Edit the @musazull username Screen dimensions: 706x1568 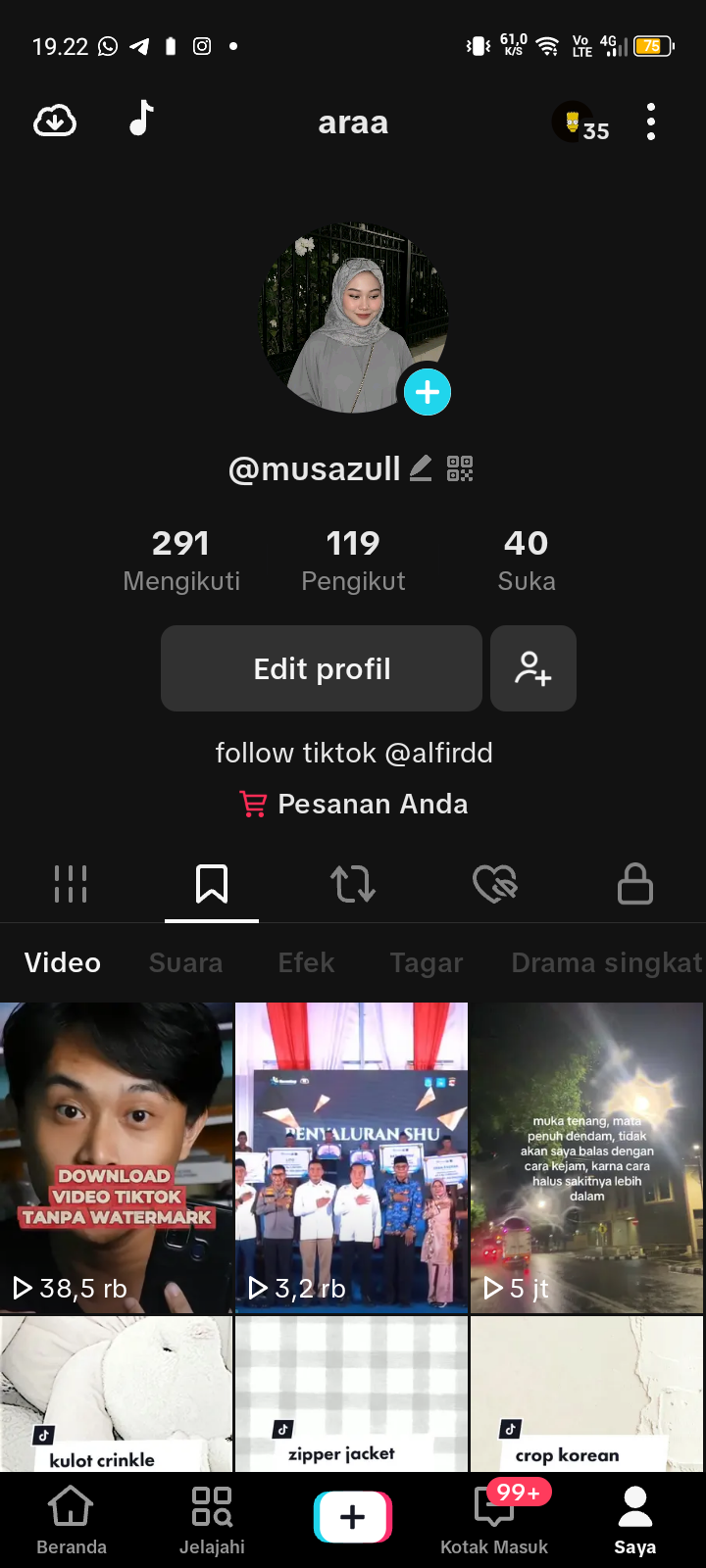[421, 468]
